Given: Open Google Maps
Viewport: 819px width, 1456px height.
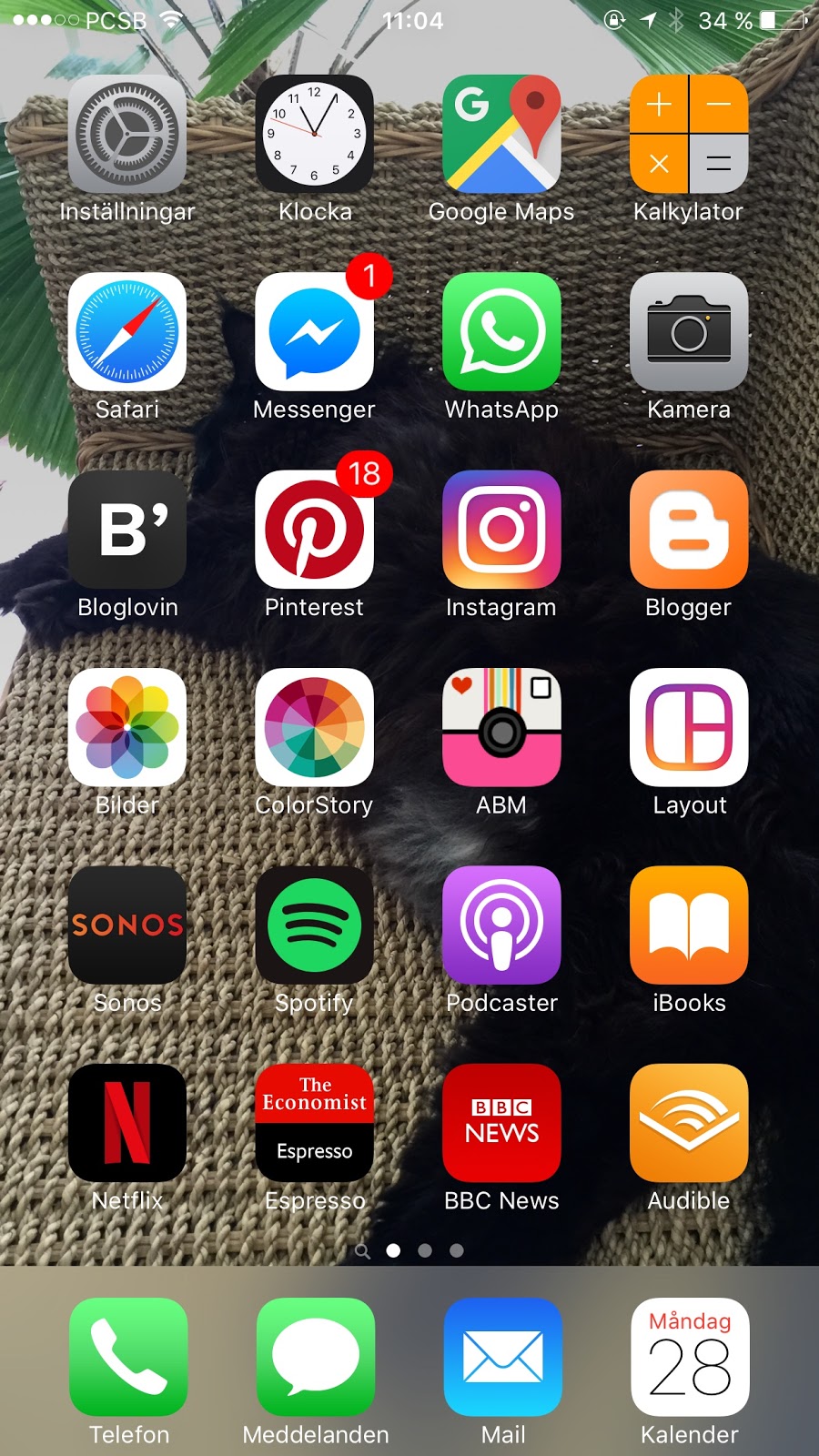Looking at the screenshot, I should [501, 134].
